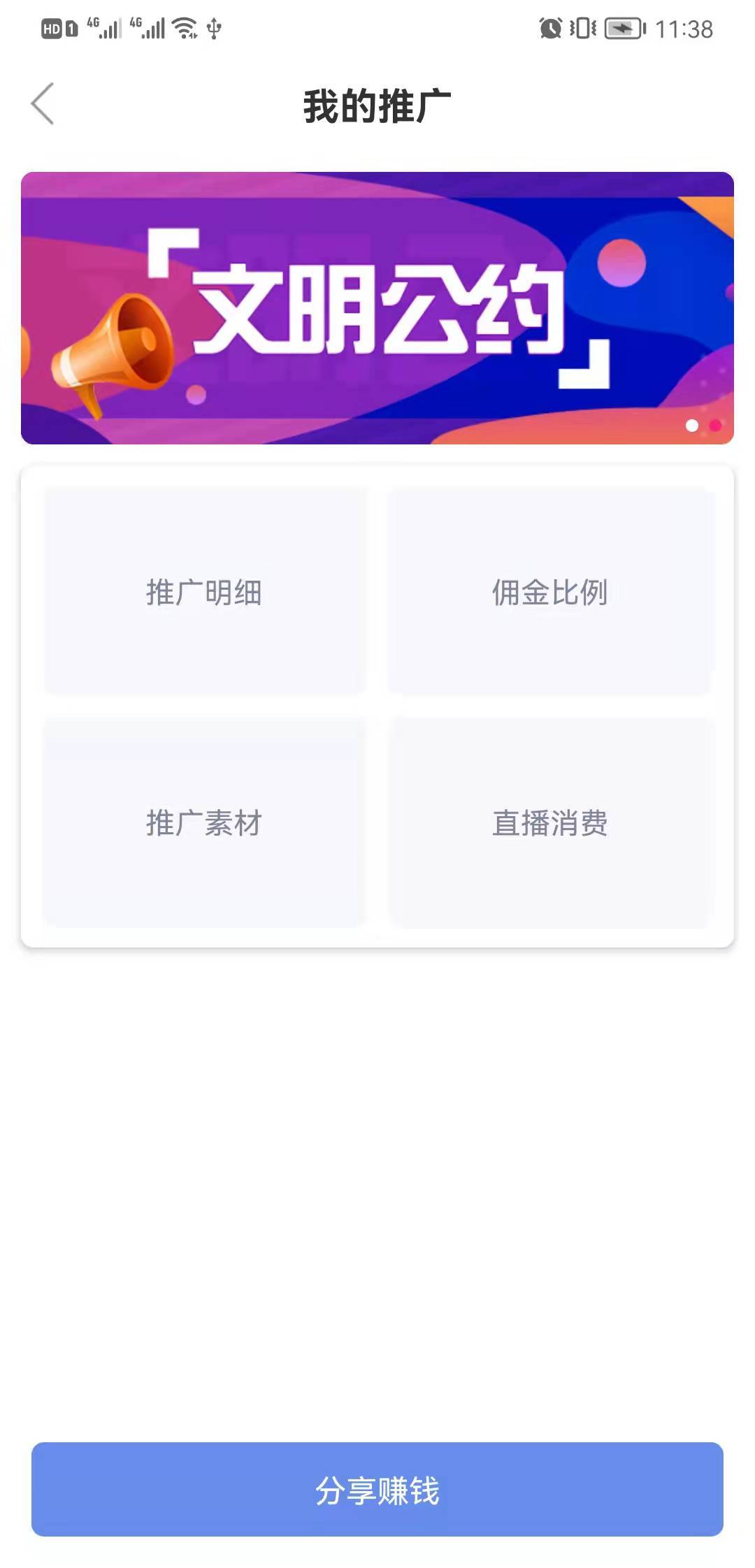
Task: Tap the USB connection icon in the status bar
Action: (213, 29)
